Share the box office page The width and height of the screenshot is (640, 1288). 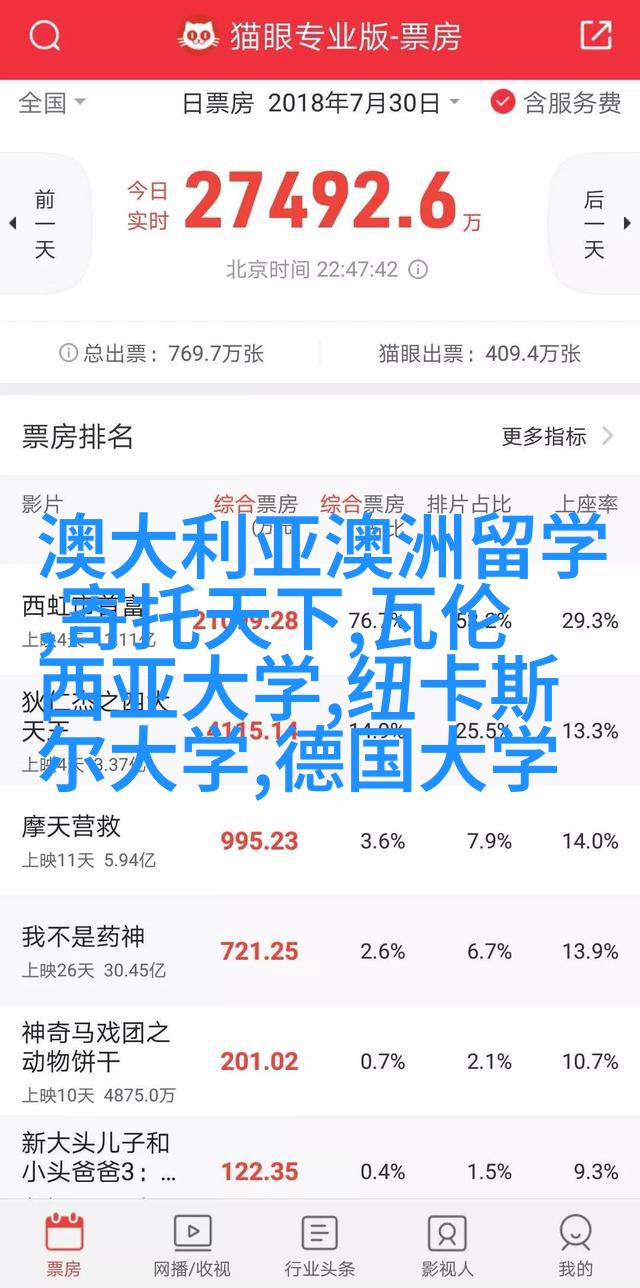[595, 37]
